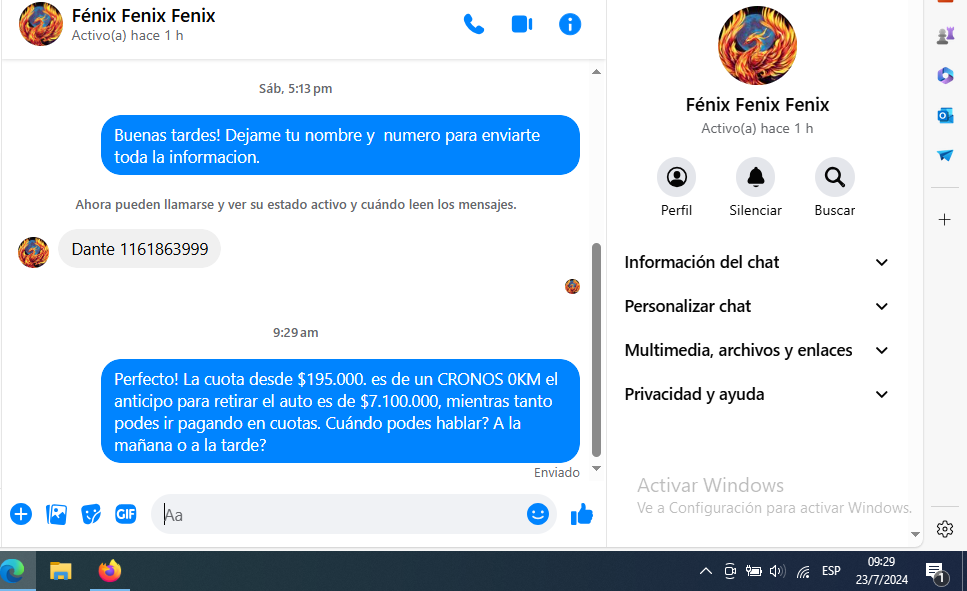Open Fénix's Perfil button
Screen dimensions: 967x591
(677, 178)
